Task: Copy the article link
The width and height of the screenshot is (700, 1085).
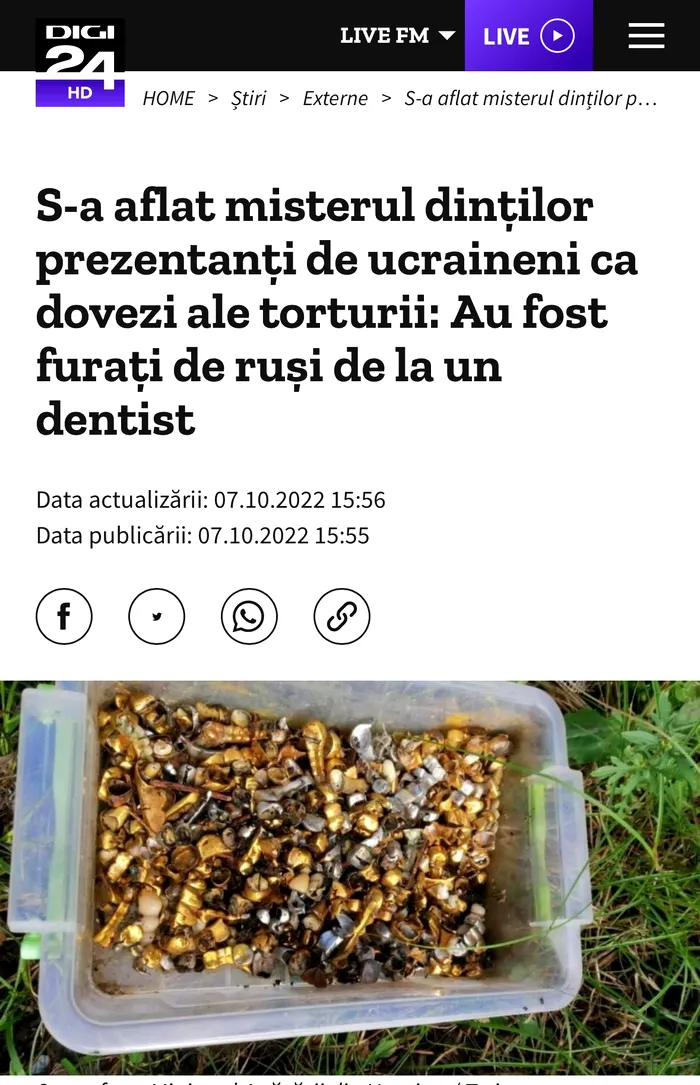Action: tap(342, 616)
